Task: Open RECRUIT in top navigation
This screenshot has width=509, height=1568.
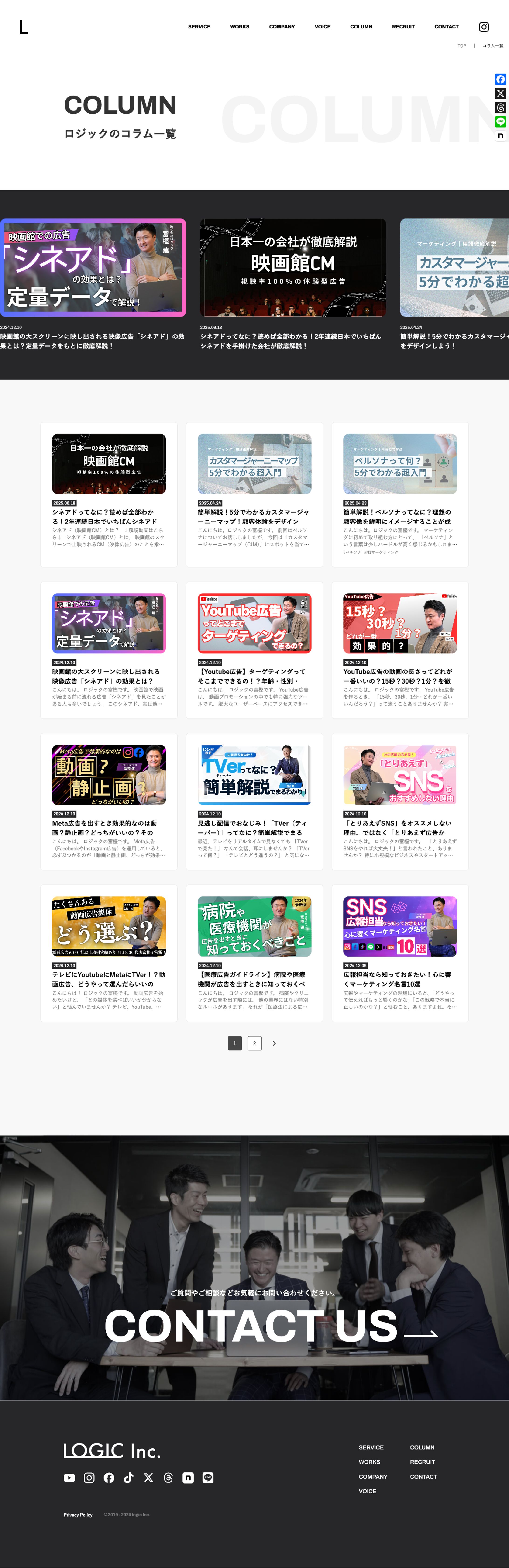Action: click(x=403, y=27)
